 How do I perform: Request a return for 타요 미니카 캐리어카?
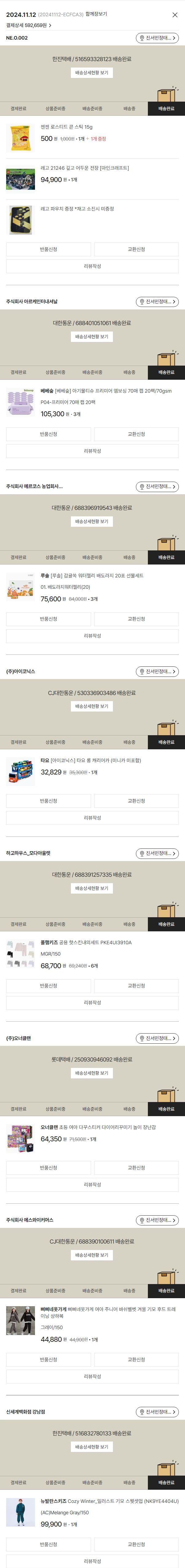(49, 801)
